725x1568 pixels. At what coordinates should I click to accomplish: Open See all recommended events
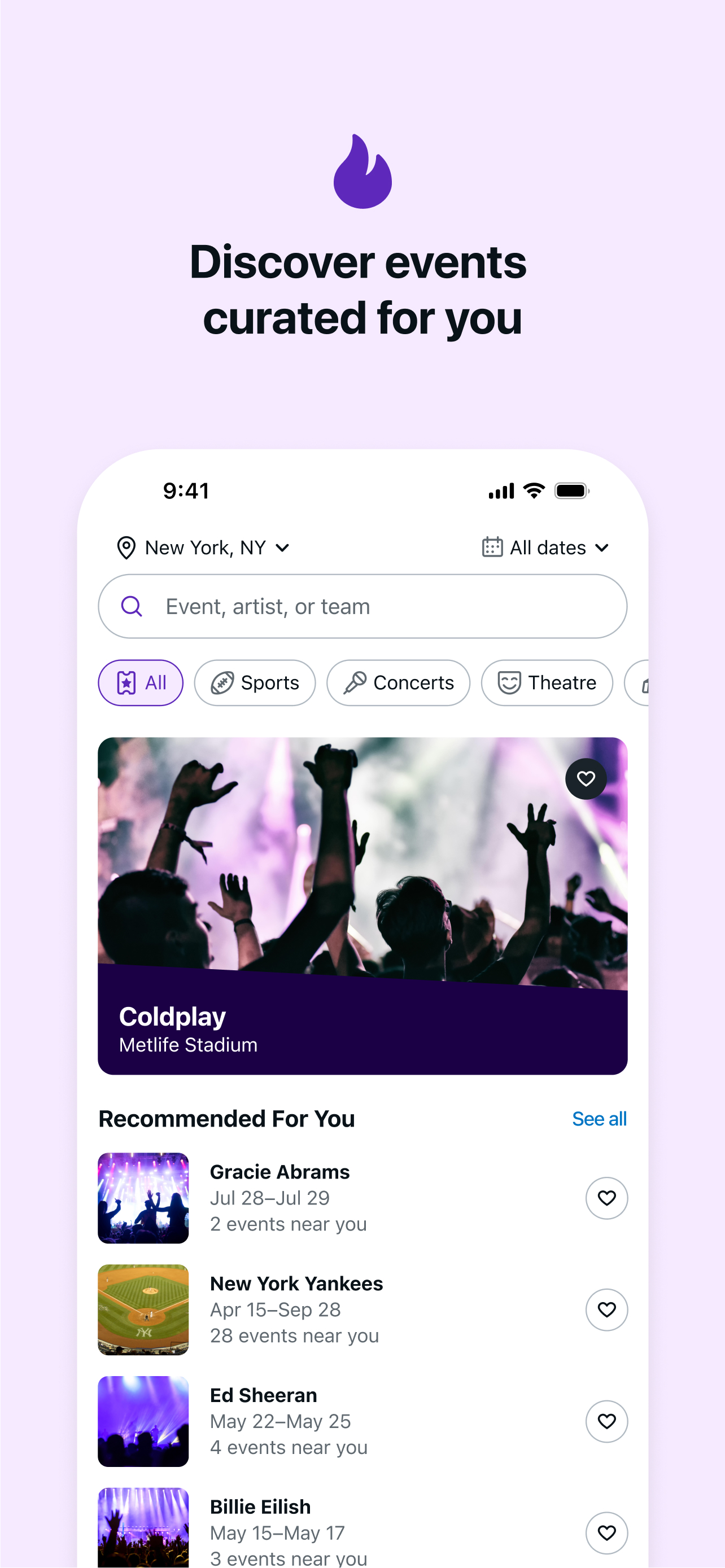click(599, 1118)
